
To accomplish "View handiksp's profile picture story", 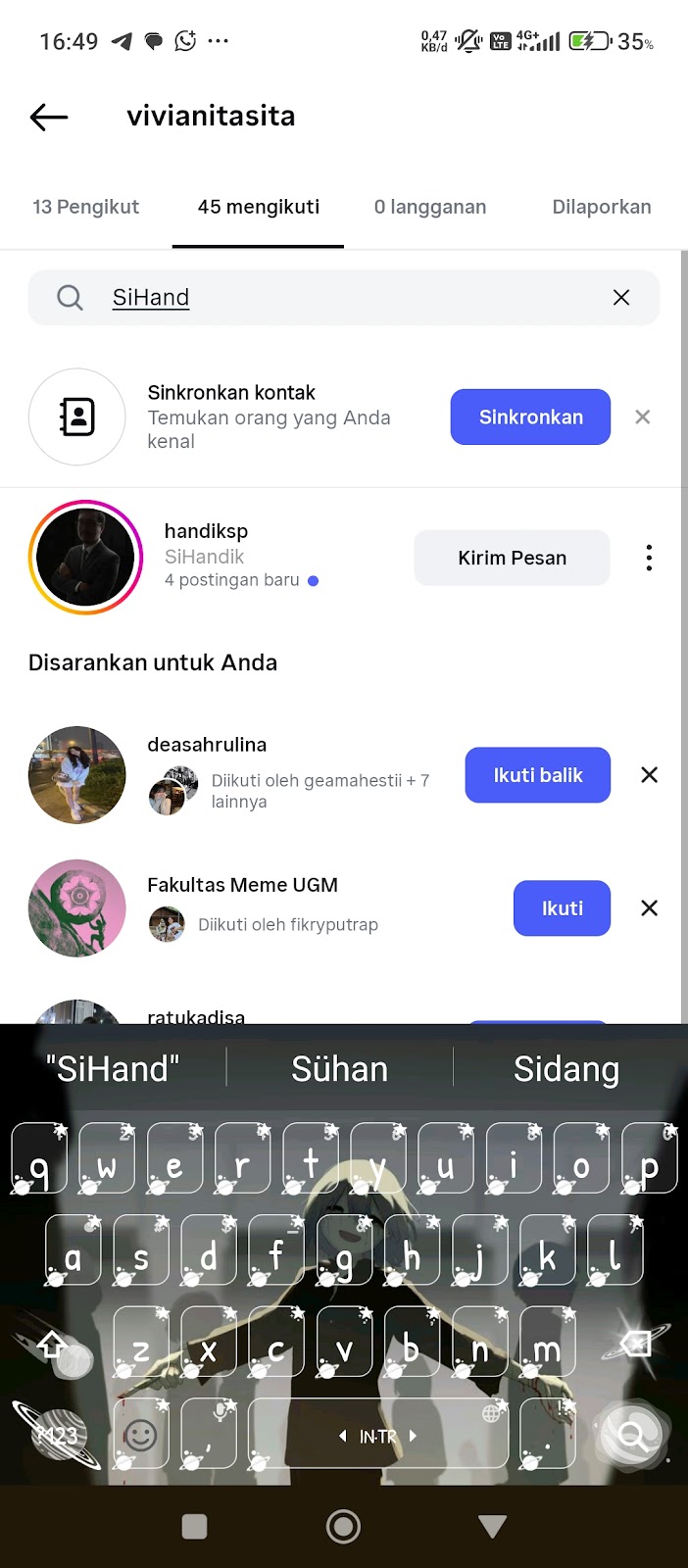I will point(85,558).
